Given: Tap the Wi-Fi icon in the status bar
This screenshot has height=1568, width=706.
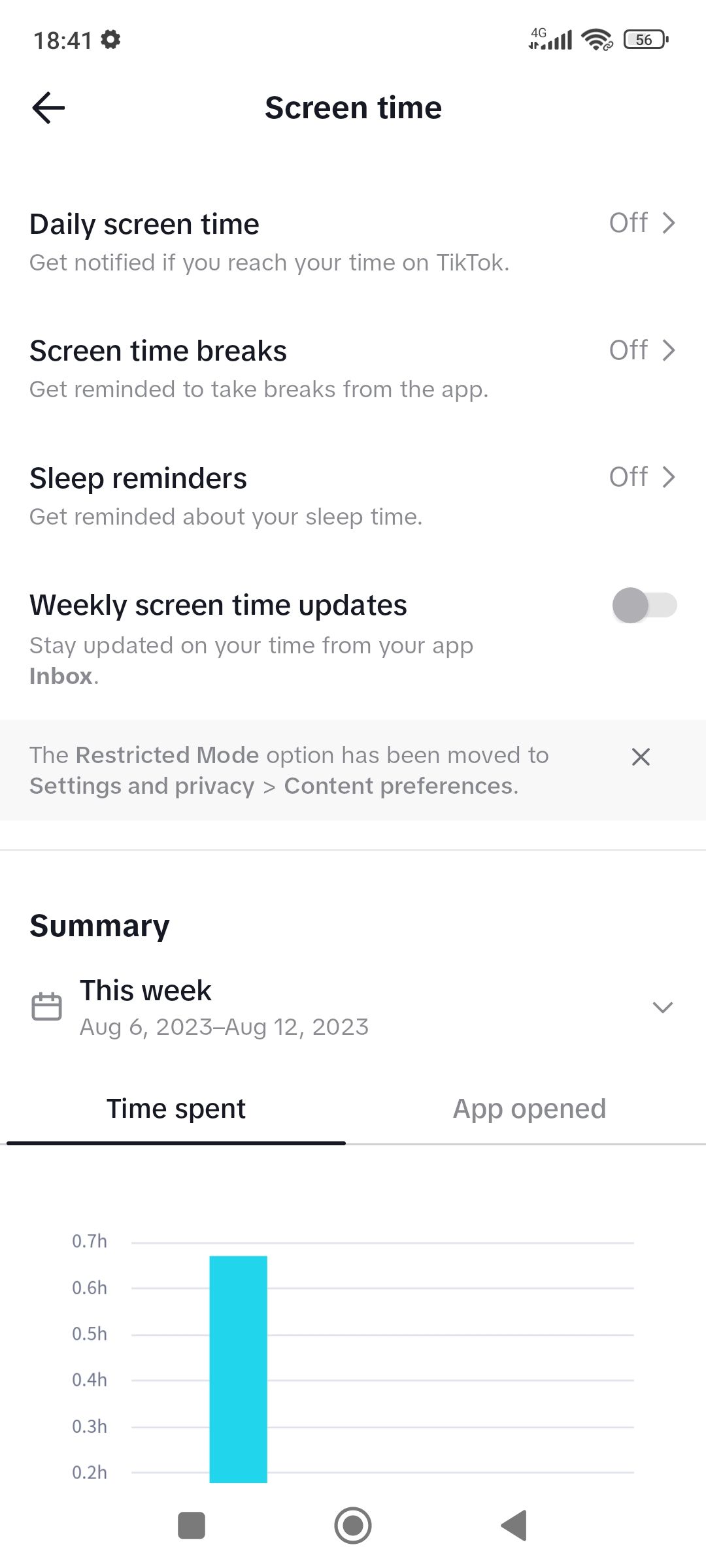Looking at the screenshot, I should click(x=596, y=39).
